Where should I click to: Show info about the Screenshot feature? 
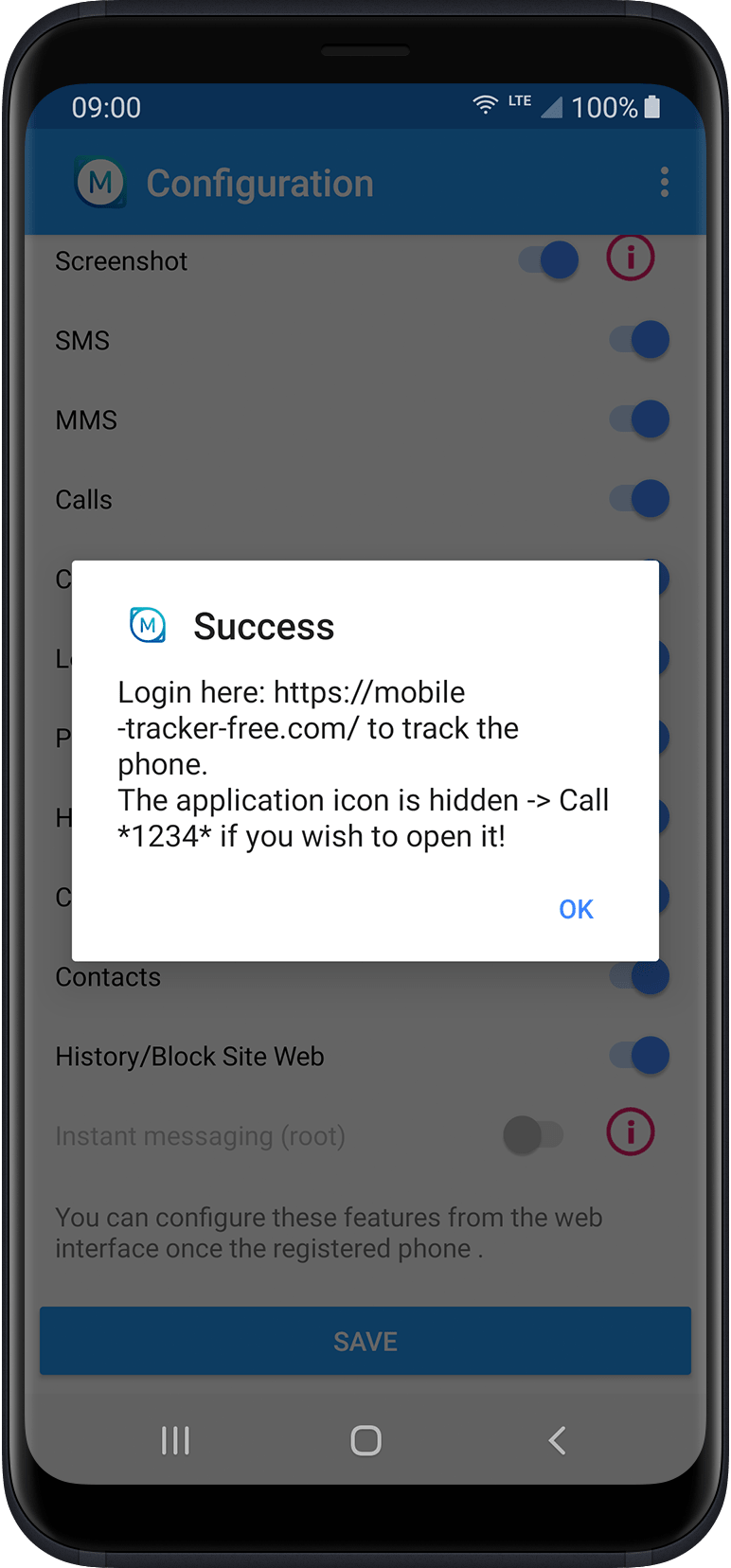pos(631,257)
